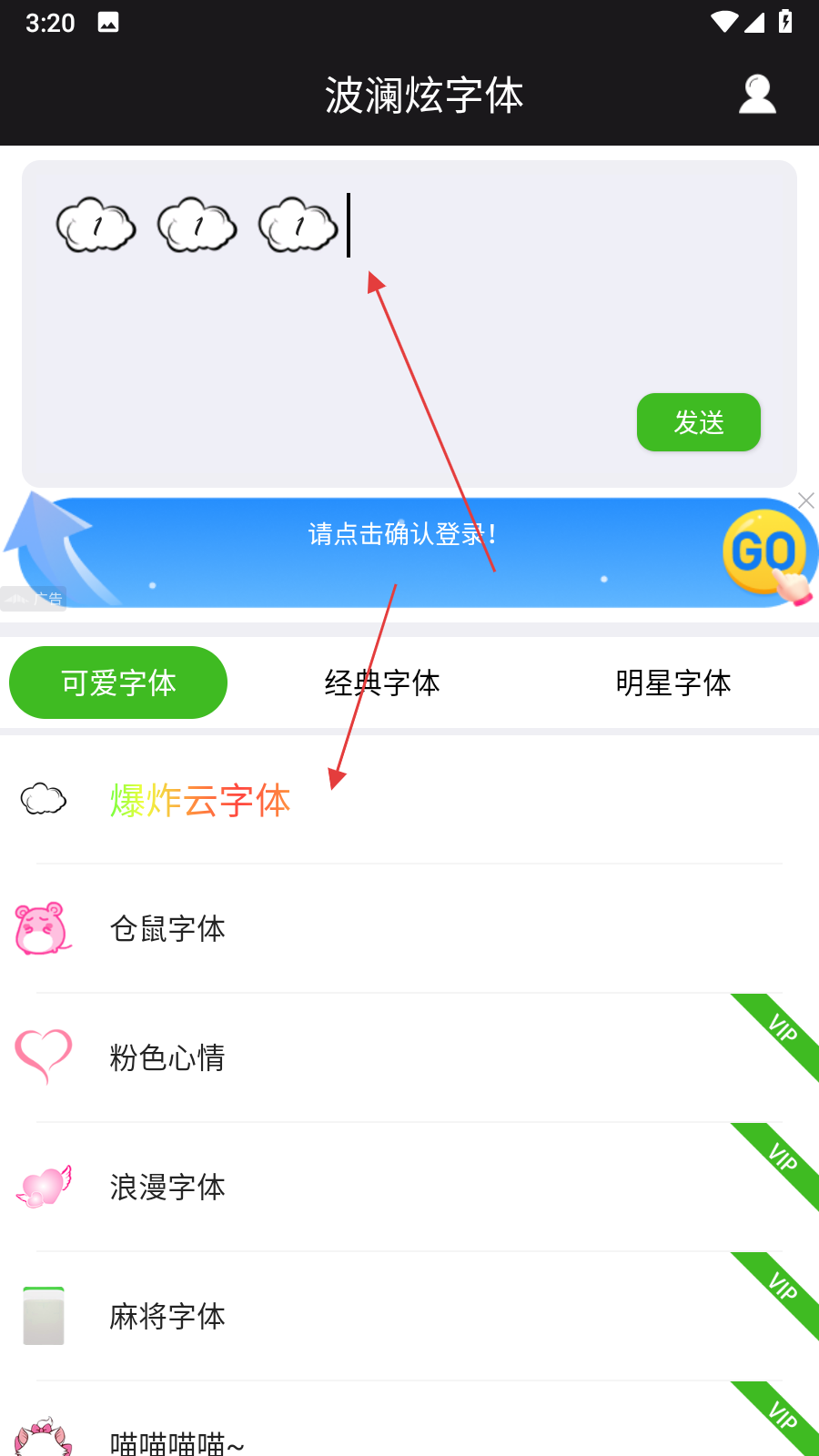Close the login ad banner
This screenshot has width=819, height=1456.
(805, 500)
